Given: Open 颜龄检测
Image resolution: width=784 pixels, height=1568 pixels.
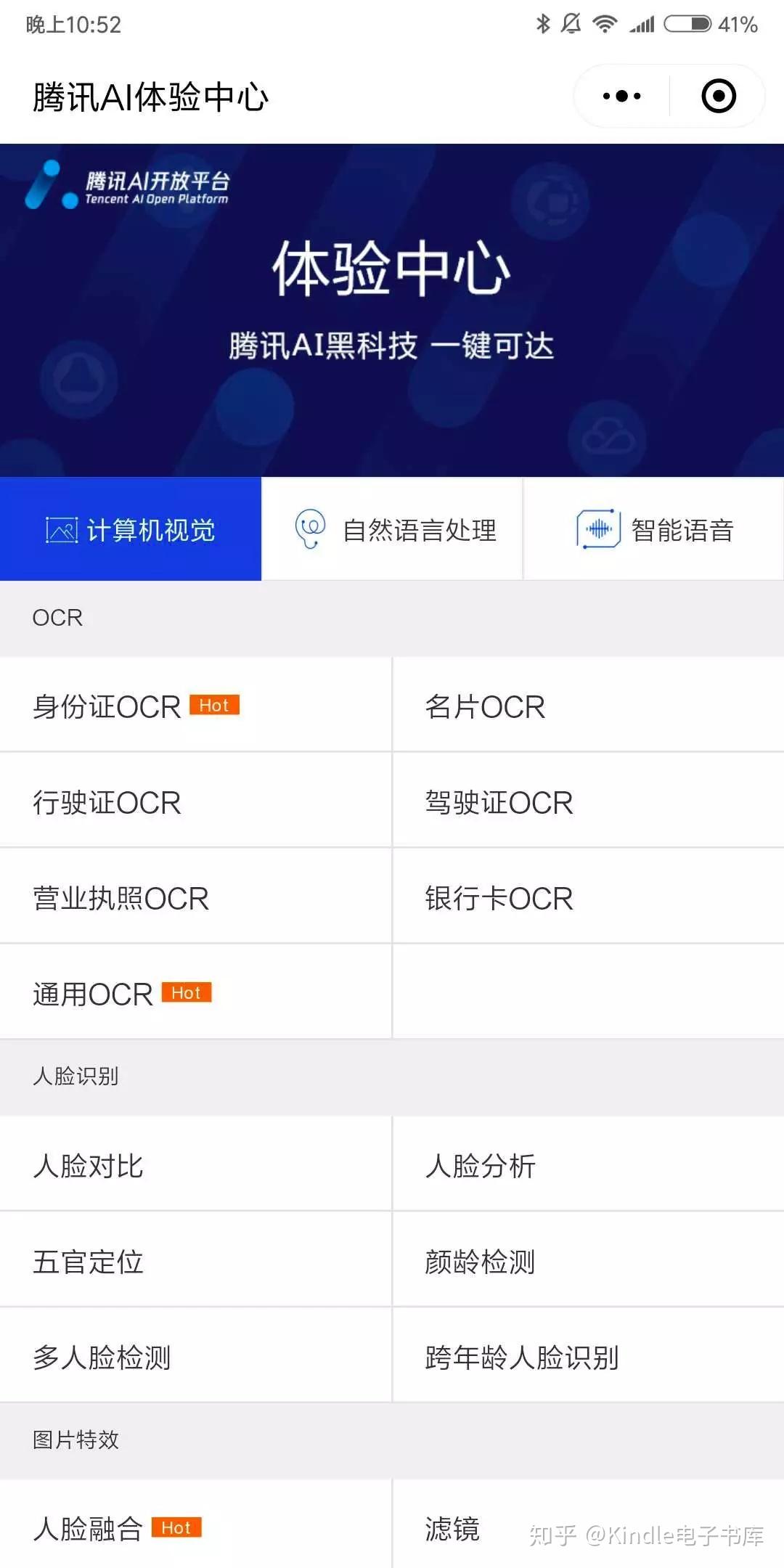Looking at the screenshot, I should click(589, 1260).
